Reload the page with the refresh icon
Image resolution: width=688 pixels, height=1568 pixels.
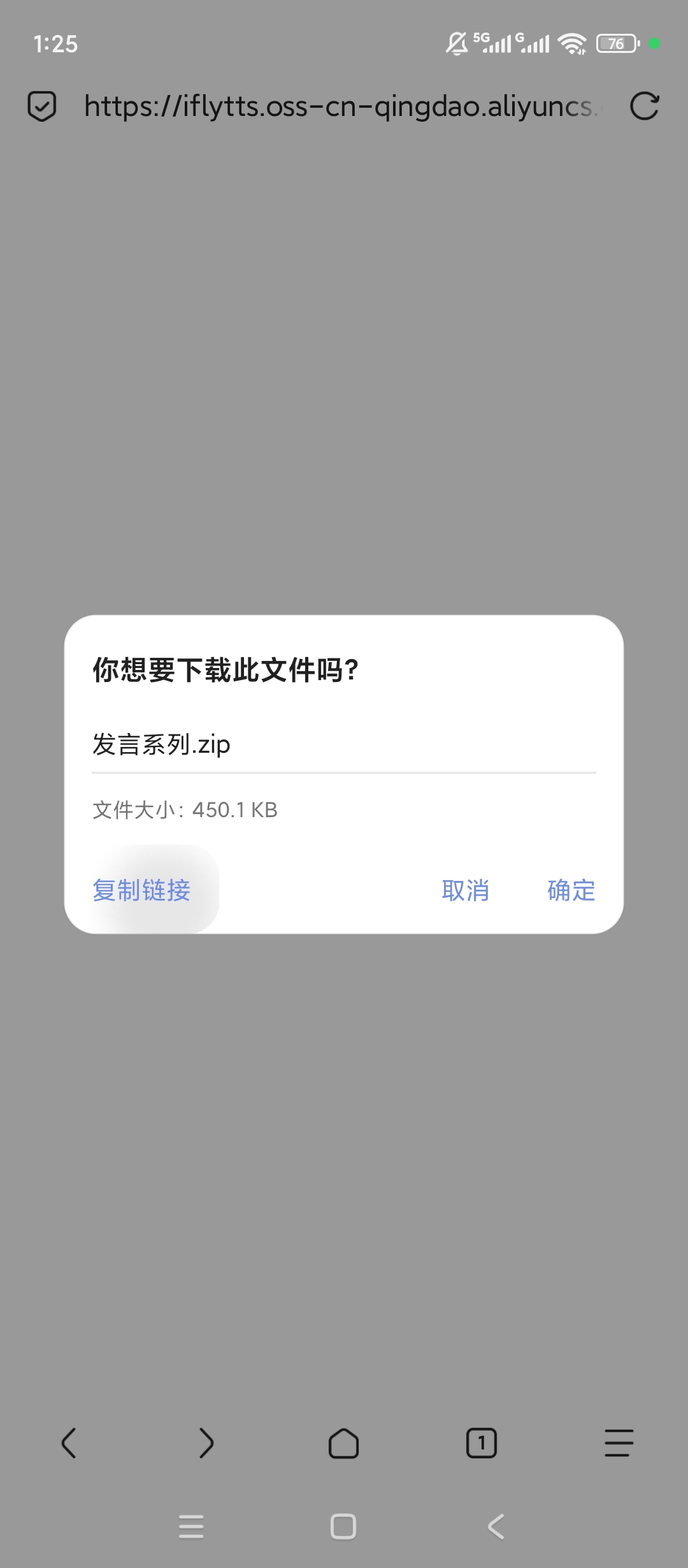(x=644, y=106)
